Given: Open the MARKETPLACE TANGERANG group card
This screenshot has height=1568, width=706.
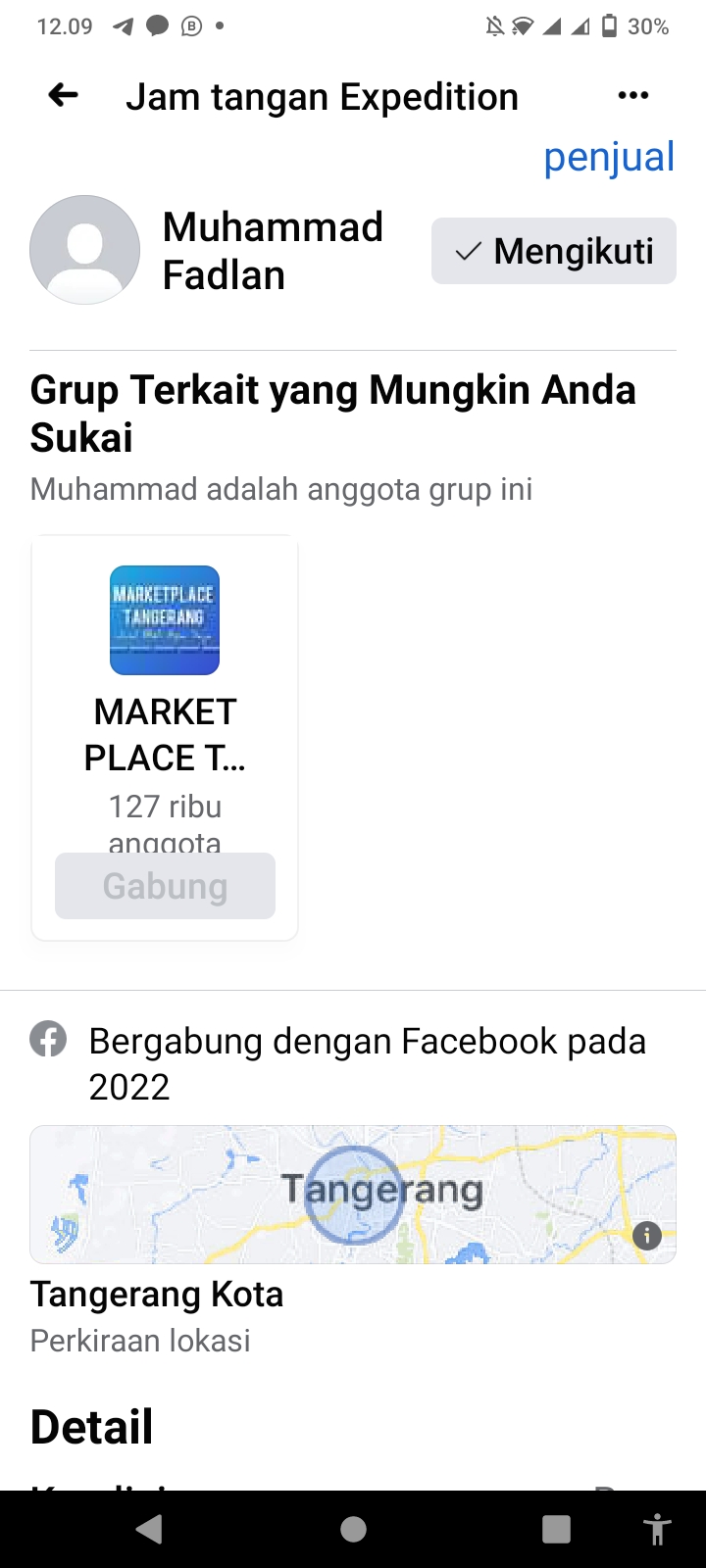Looking at the screenshot, I should tap(165, 666).
